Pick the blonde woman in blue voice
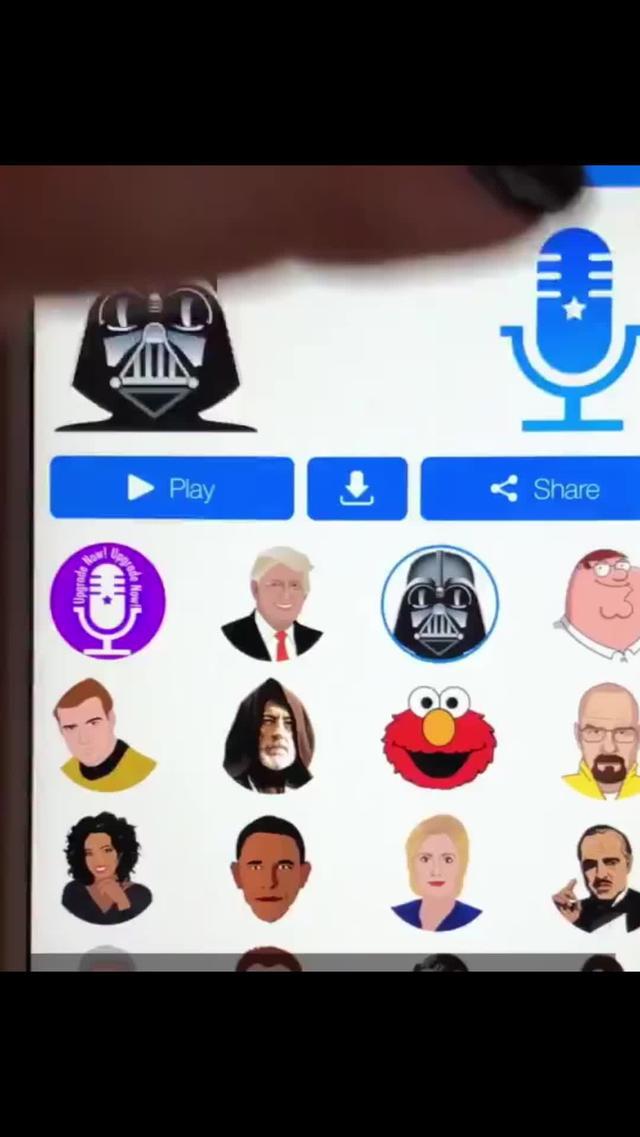640x1137 pixels. coord(437,871)
